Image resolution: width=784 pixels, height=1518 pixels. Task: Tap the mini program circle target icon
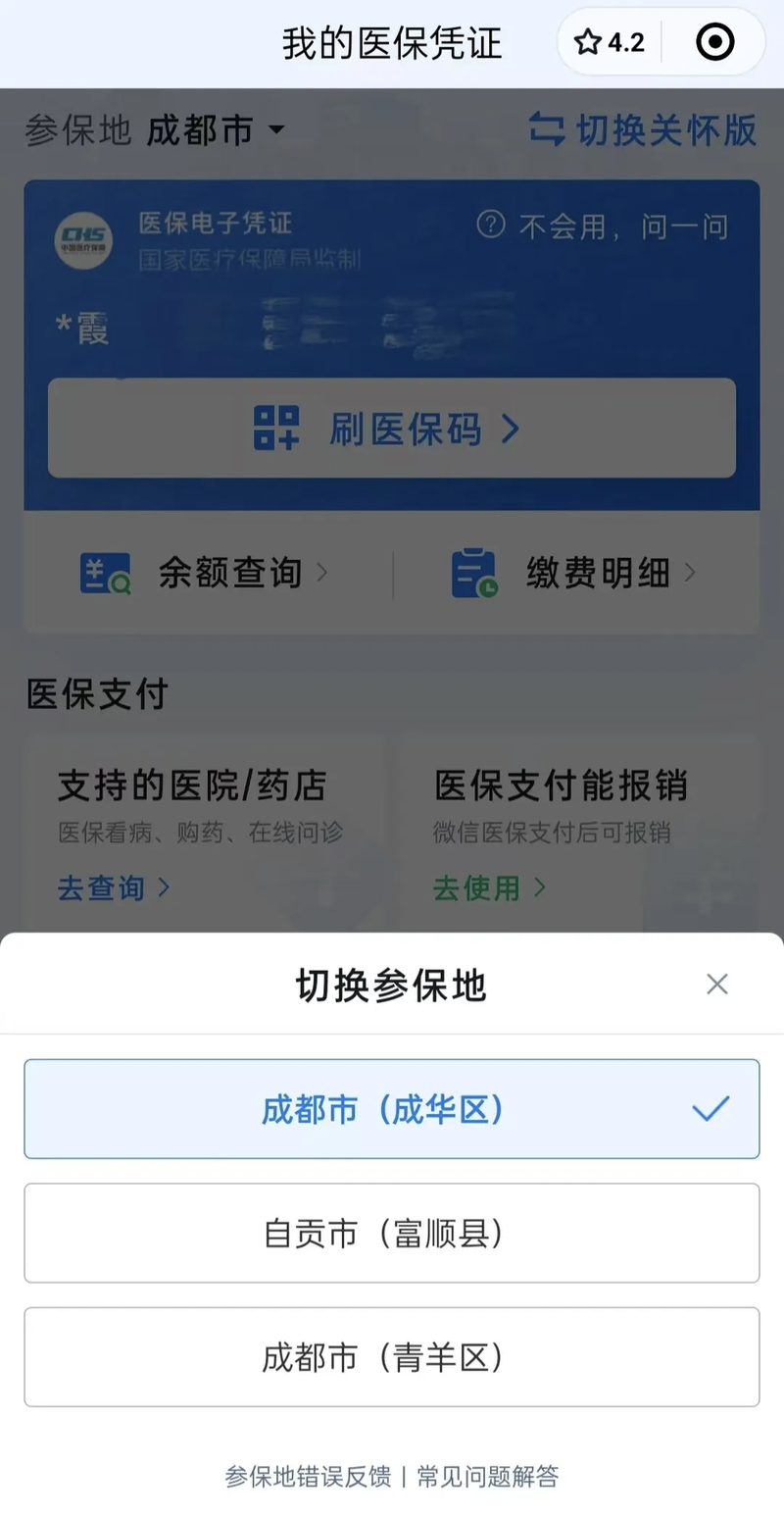[x=714, y=42]
